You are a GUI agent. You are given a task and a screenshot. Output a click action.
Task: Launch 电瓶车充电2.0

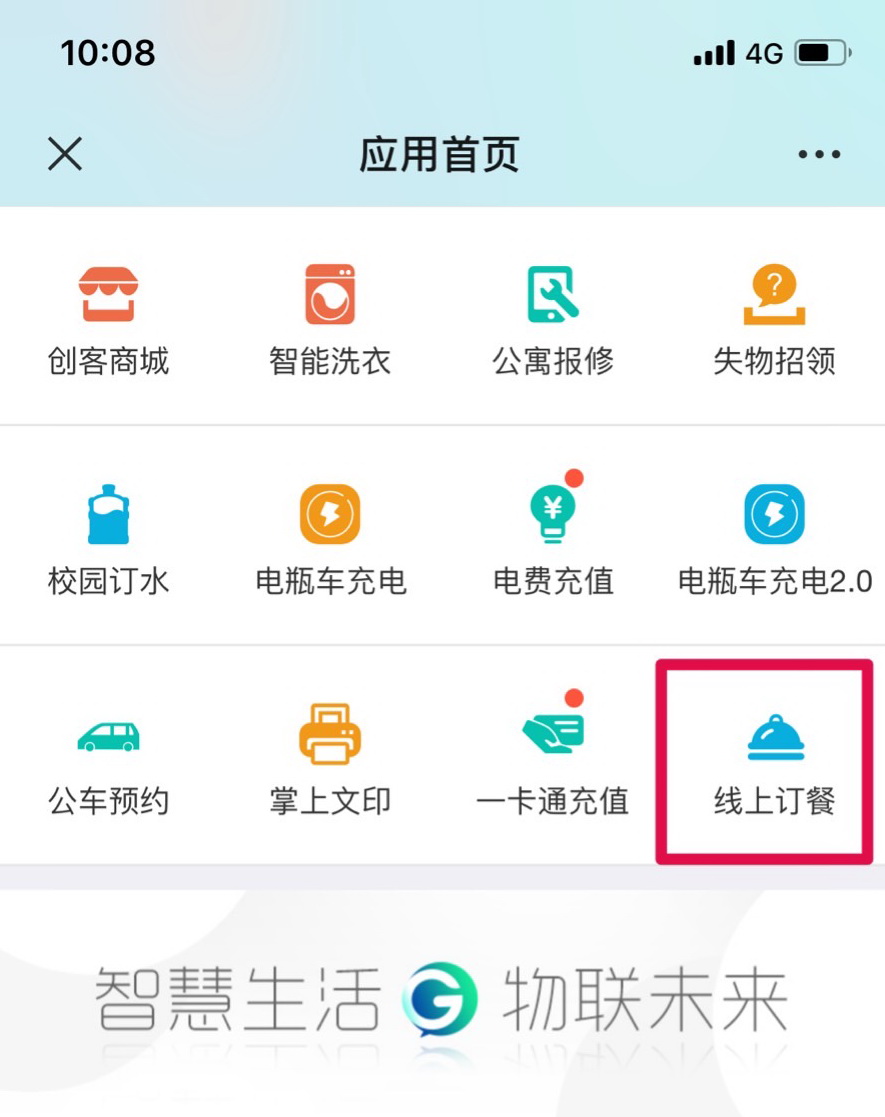774,515
